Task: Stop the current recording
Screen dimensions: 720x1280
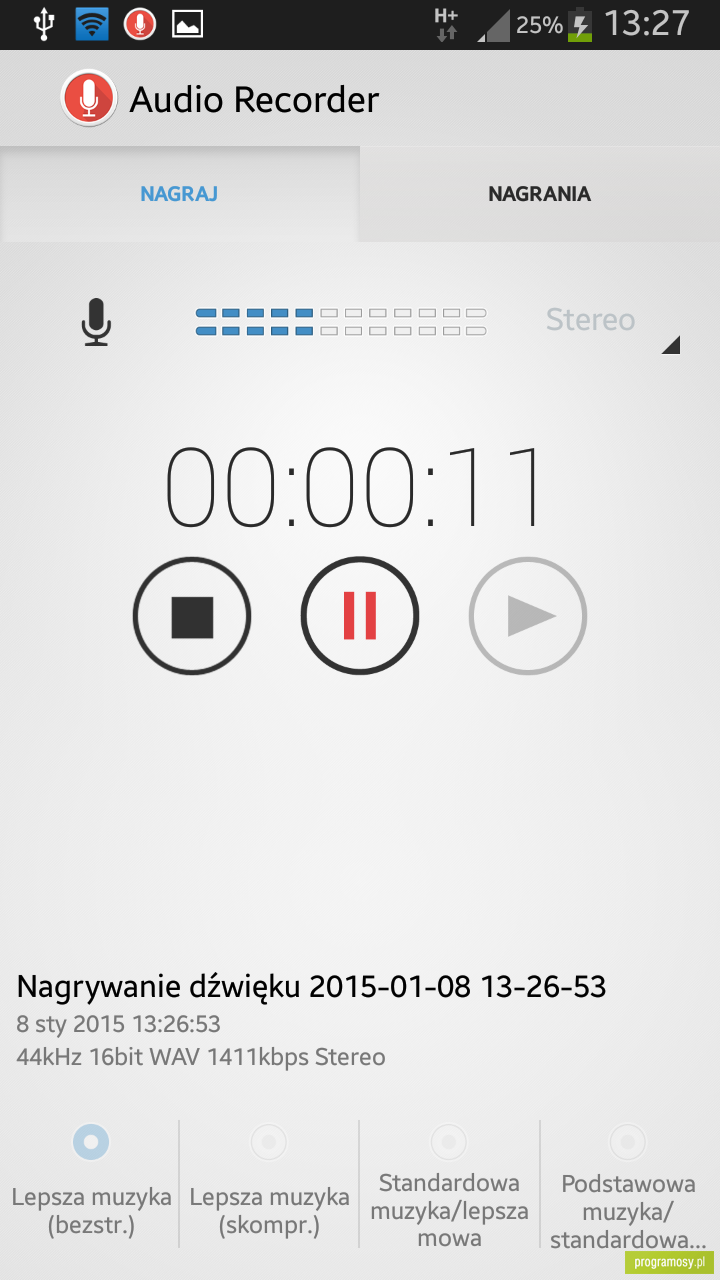Action: (x=192, y=617)
